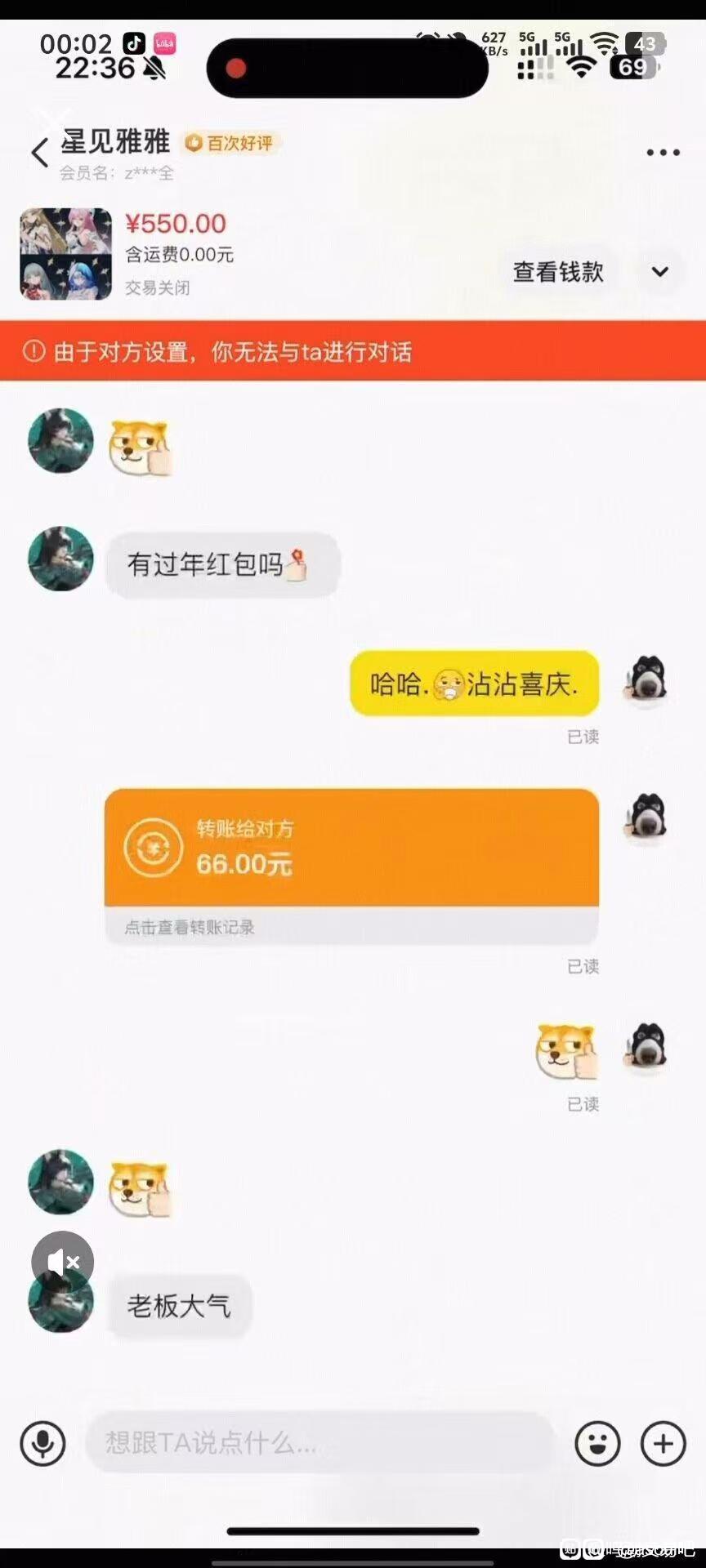Tap the 查看钱款 button
Screen dimensions: 706x1568
click(x=558, y=272)
